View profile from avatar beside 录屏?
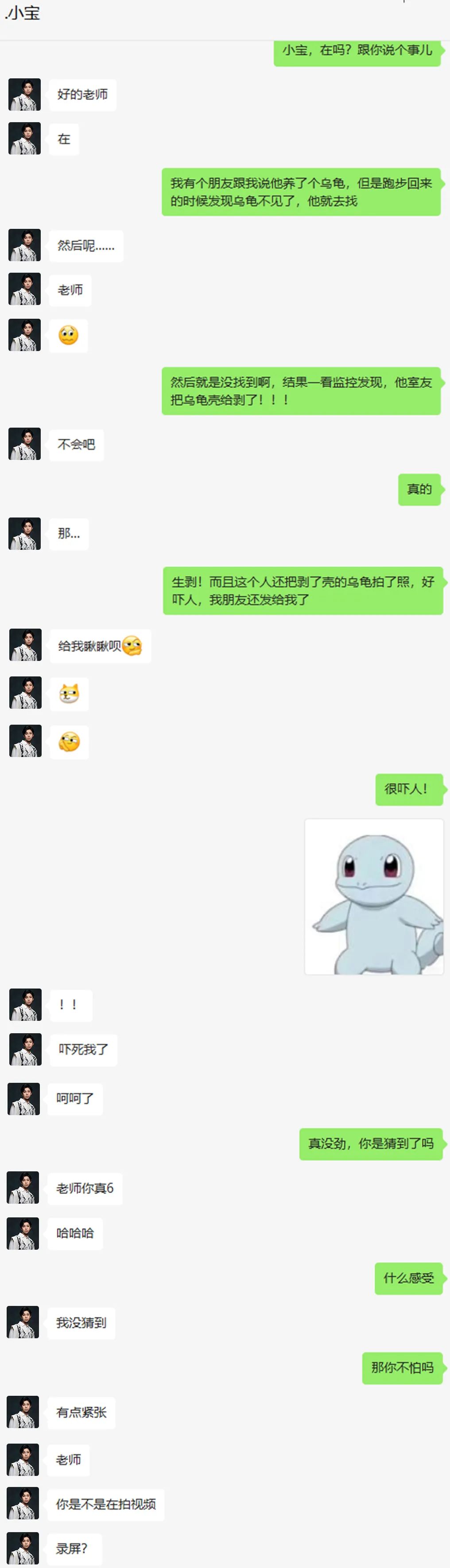Screen dimensions: 450x1568 pyautogui.click(x=23, y=1548)
